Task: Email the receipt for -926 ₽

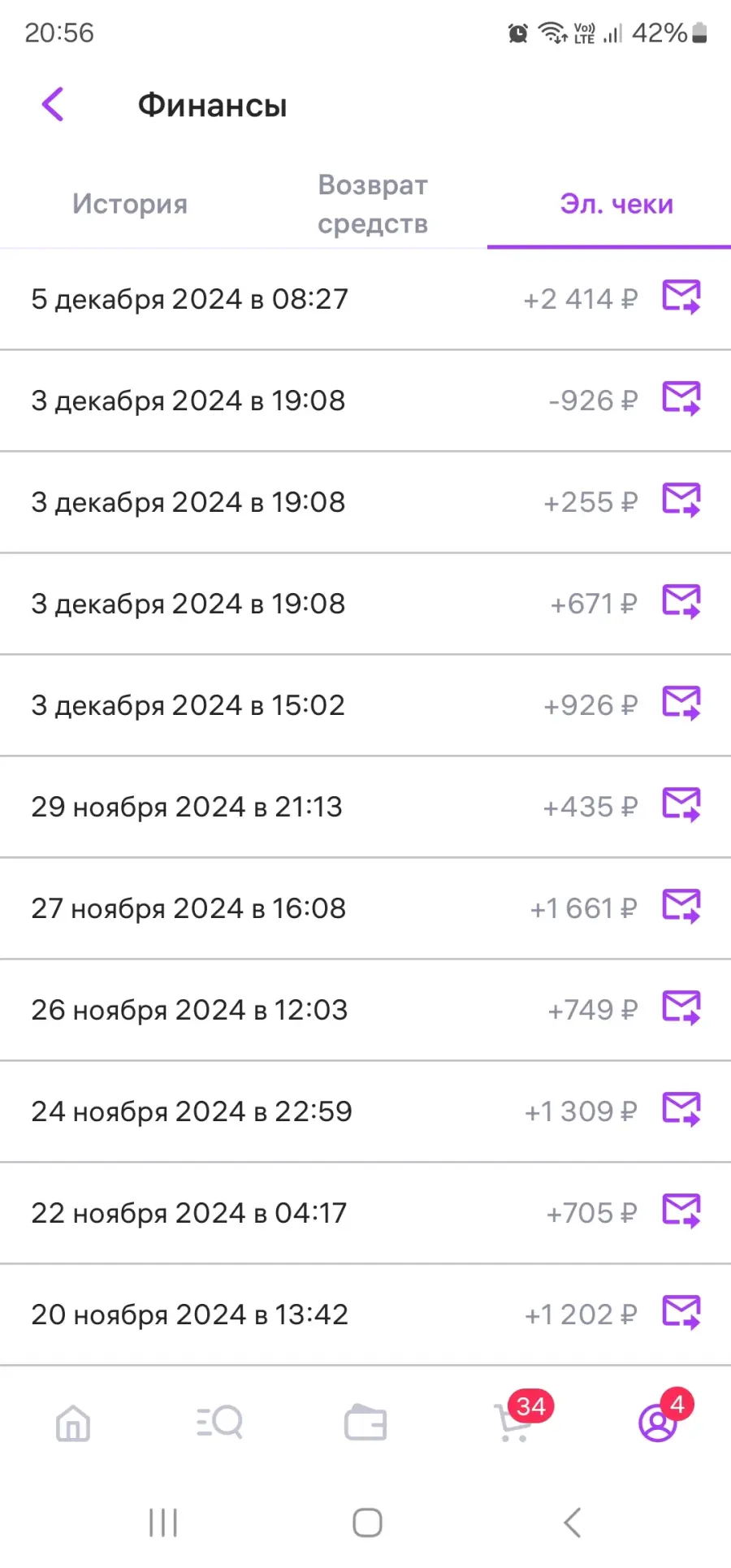Action: pos(681,399)
